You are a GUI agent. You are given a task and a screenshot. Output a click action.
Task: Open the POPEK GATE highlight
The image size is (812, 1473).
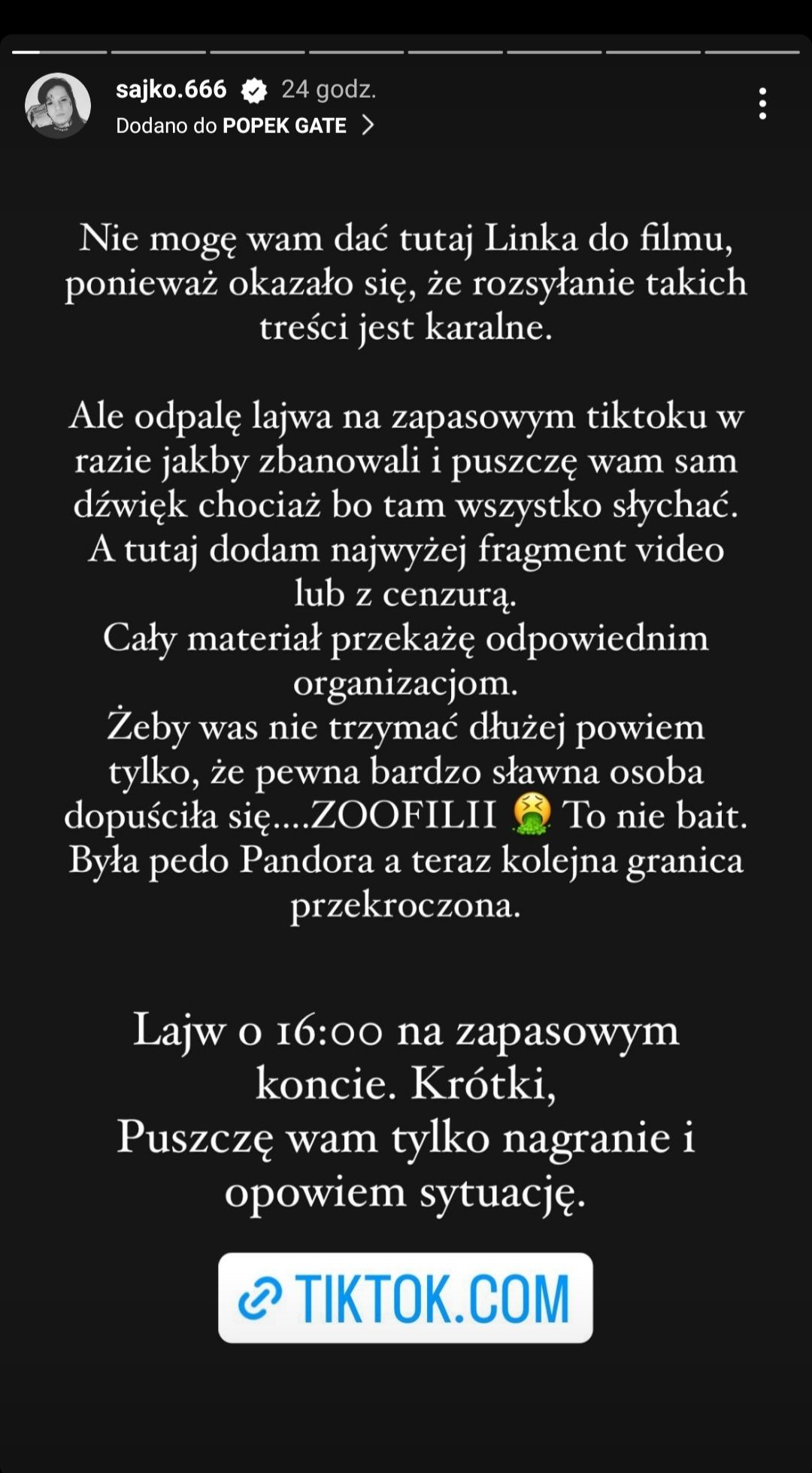point(284,126)
